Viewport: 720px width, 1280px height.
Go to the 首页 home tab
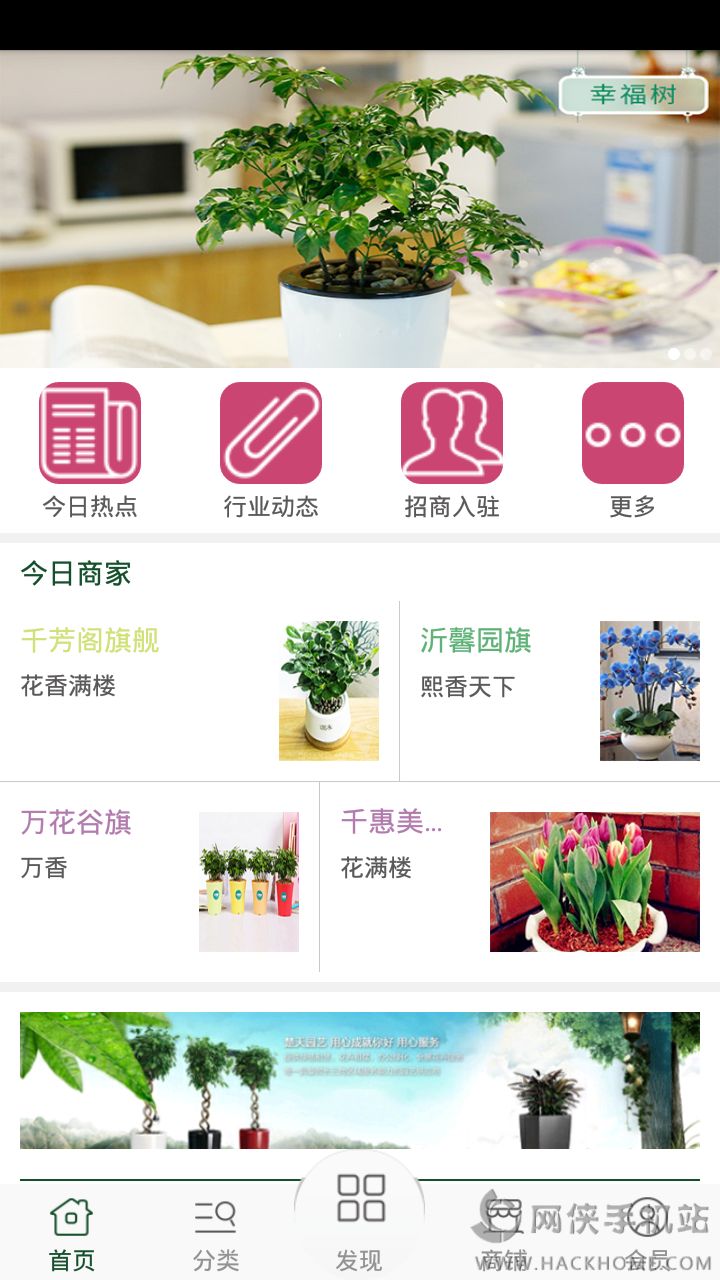click(x=72, y=1235)
